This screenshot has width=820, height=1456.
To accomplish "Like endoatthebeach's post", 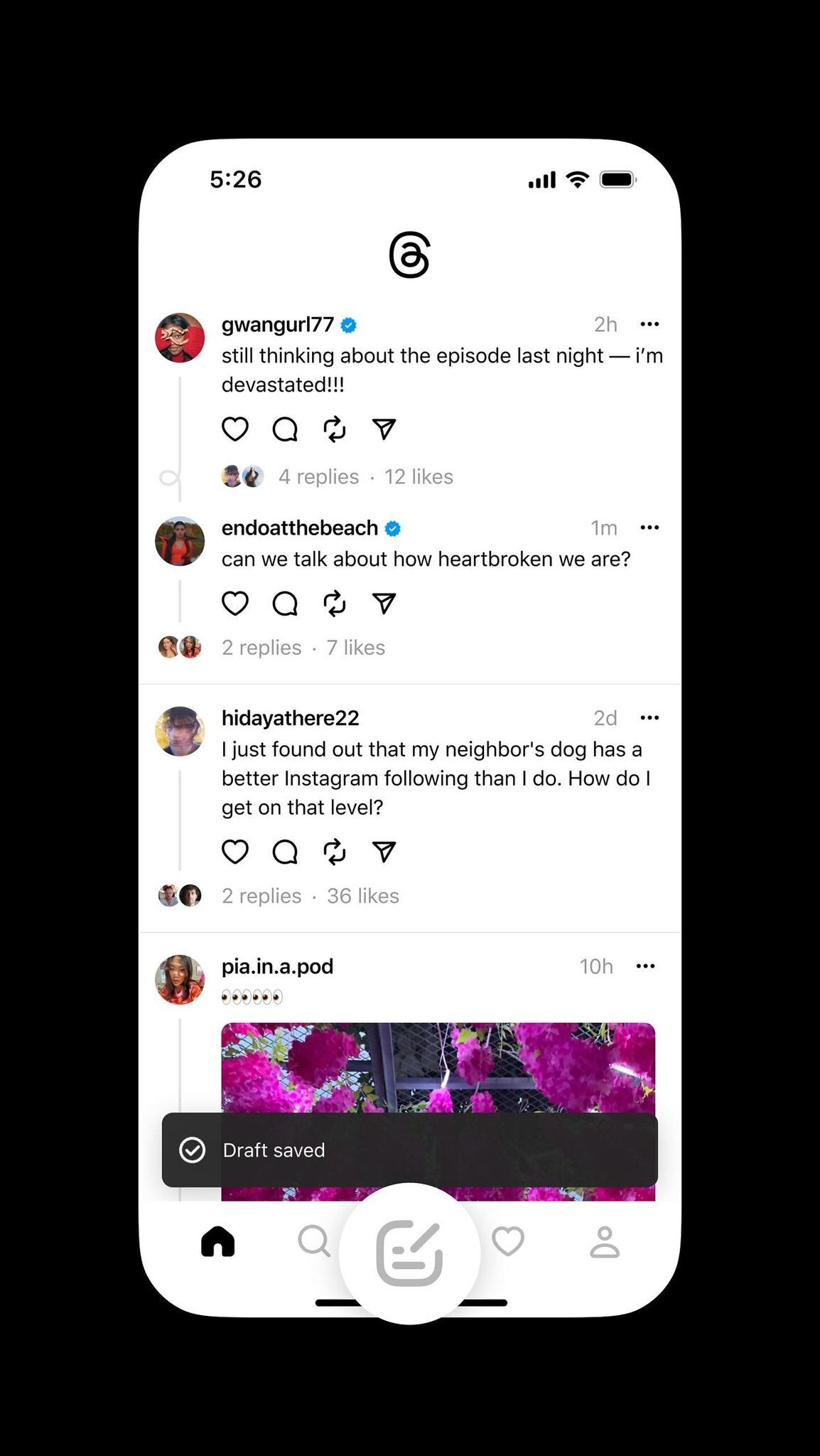I will [235, 604].
